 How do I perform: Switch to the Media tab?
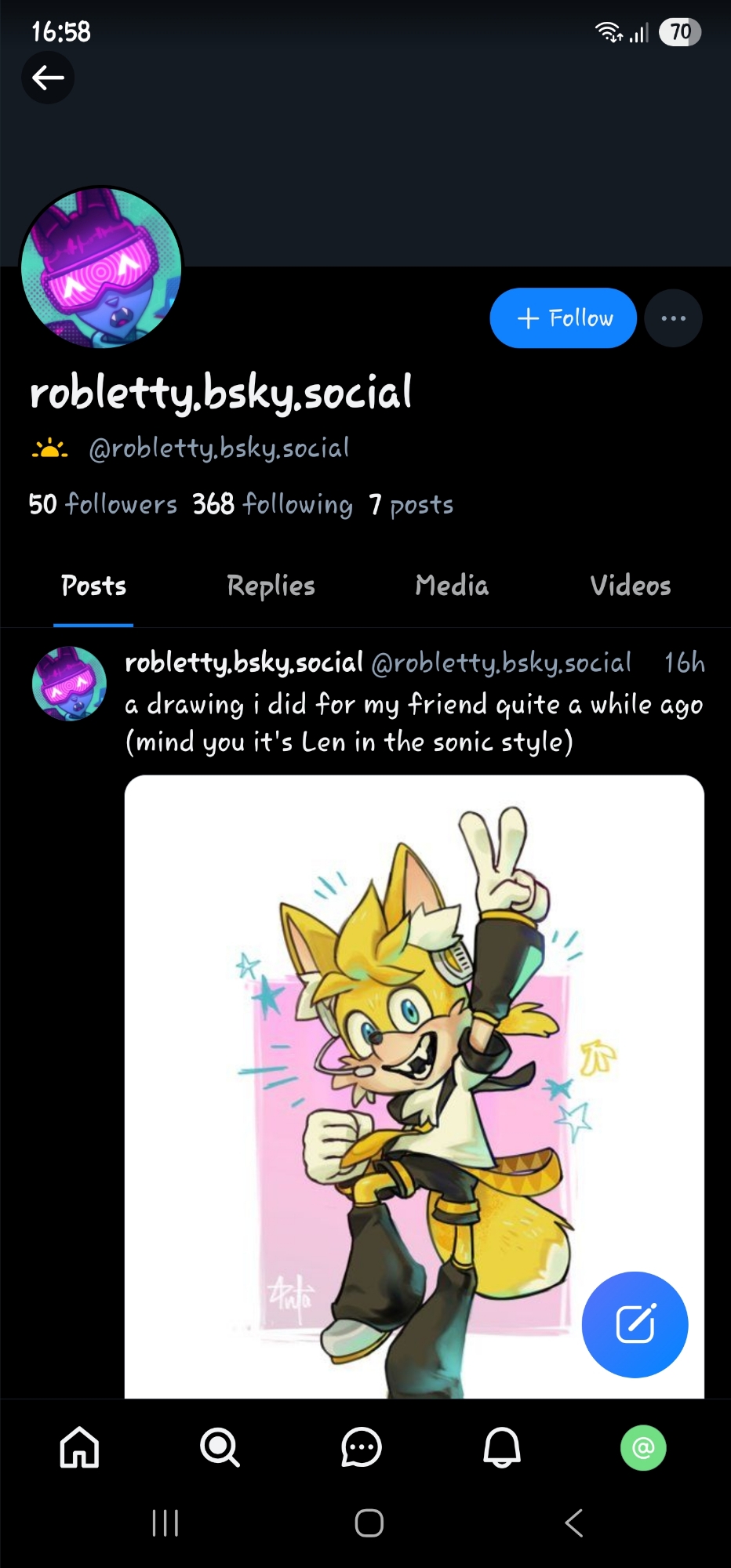(x=452, y=586)
